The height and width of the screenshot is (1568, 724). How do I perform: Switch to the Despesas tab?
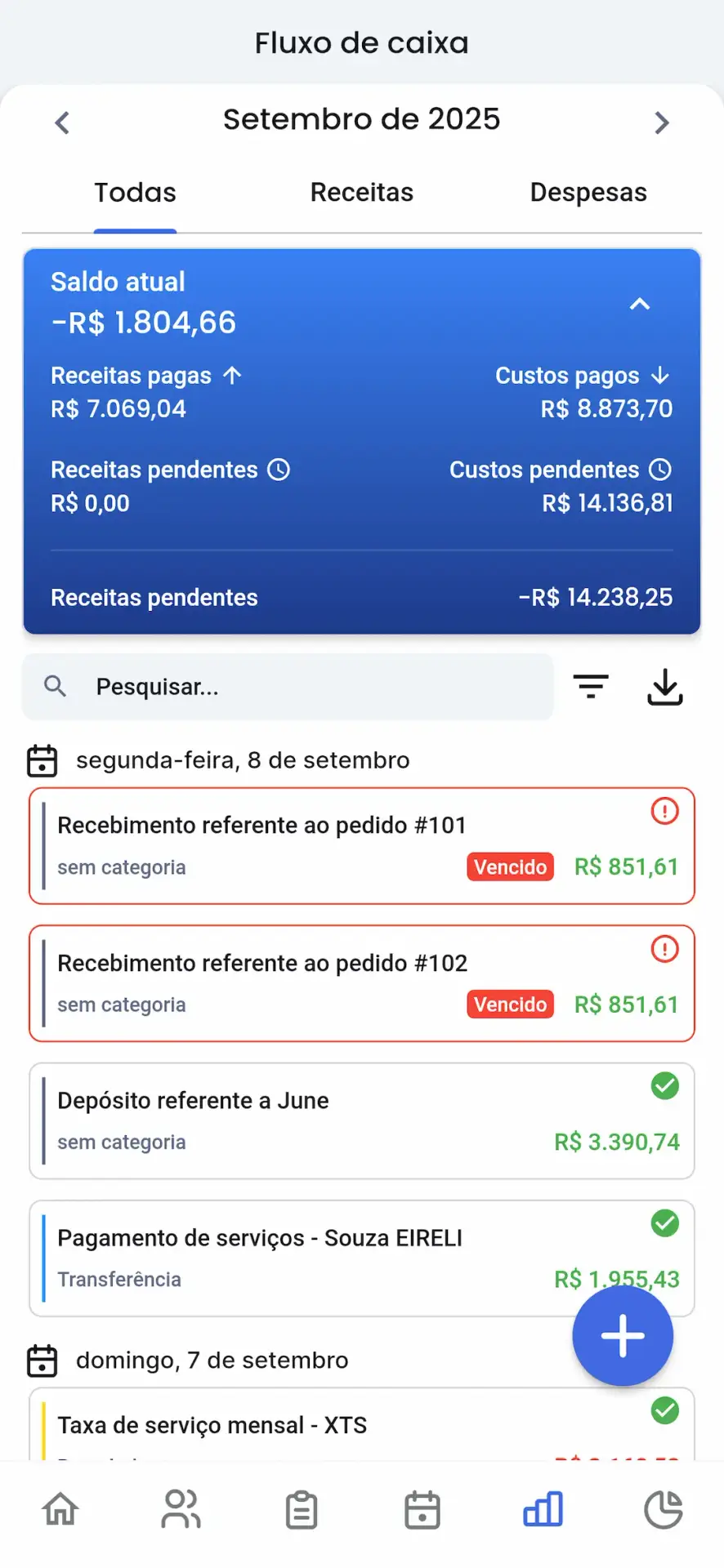point(588,193)
